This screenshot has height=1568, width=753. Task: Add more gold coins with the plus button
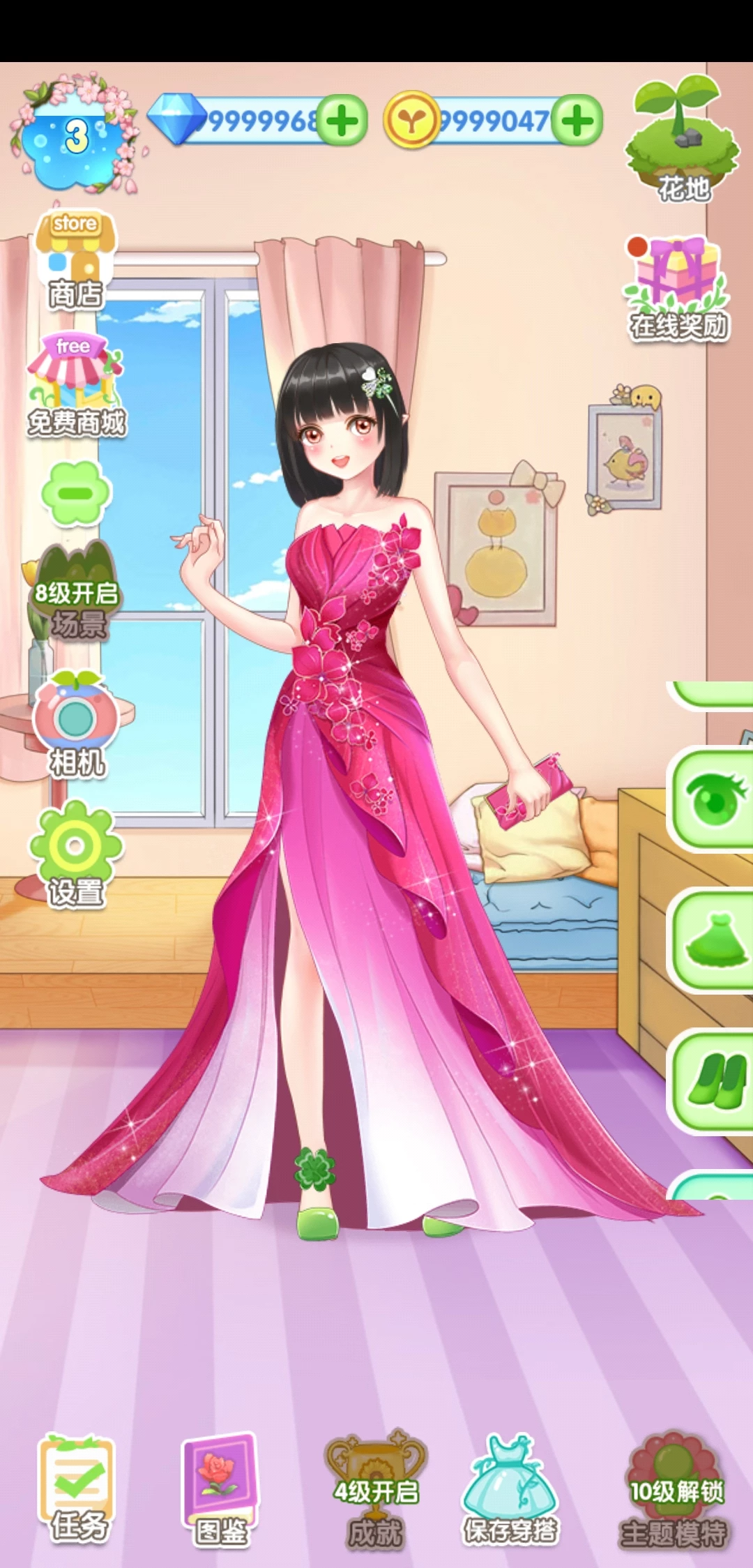click(577, 121)
